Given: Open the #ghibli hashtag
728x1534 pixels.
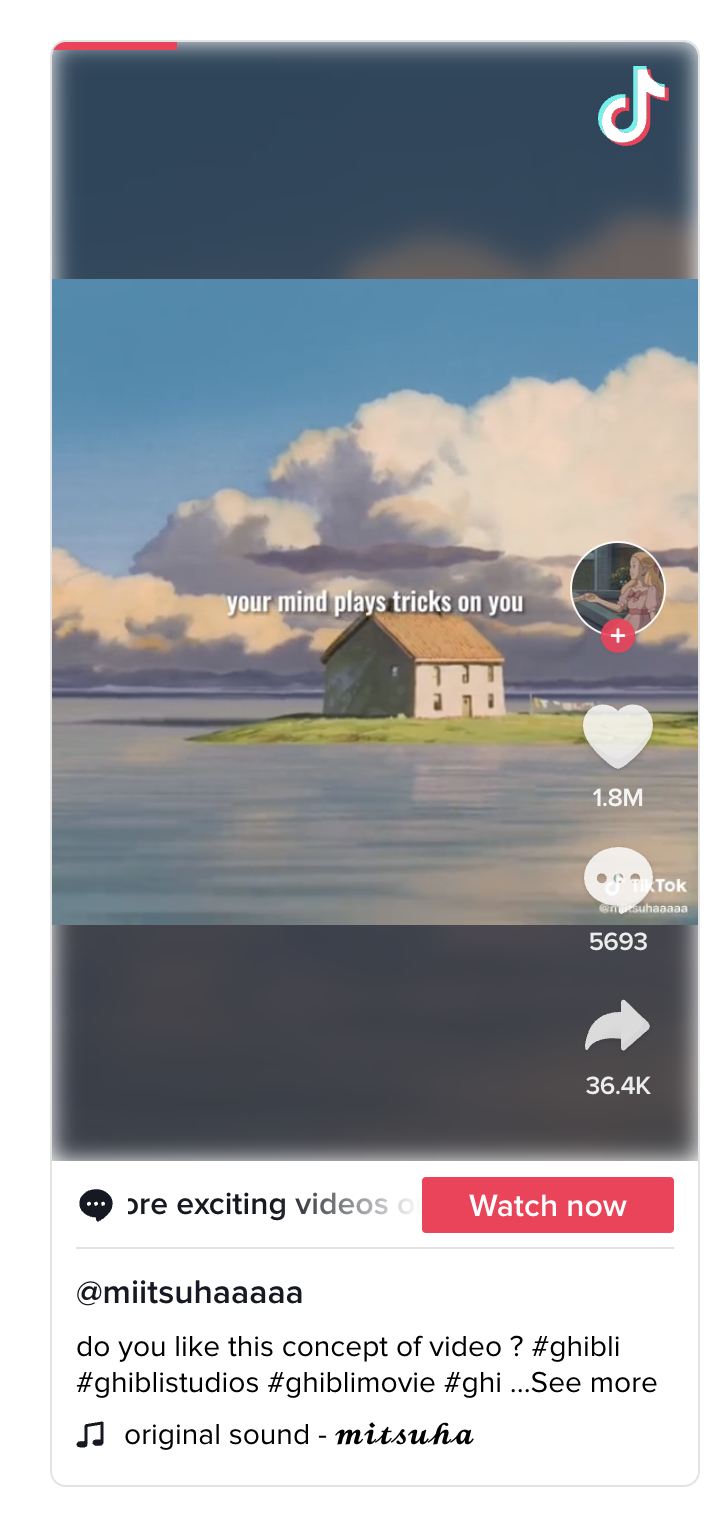Looking at the screenshot, I should tap(576, 1347).
